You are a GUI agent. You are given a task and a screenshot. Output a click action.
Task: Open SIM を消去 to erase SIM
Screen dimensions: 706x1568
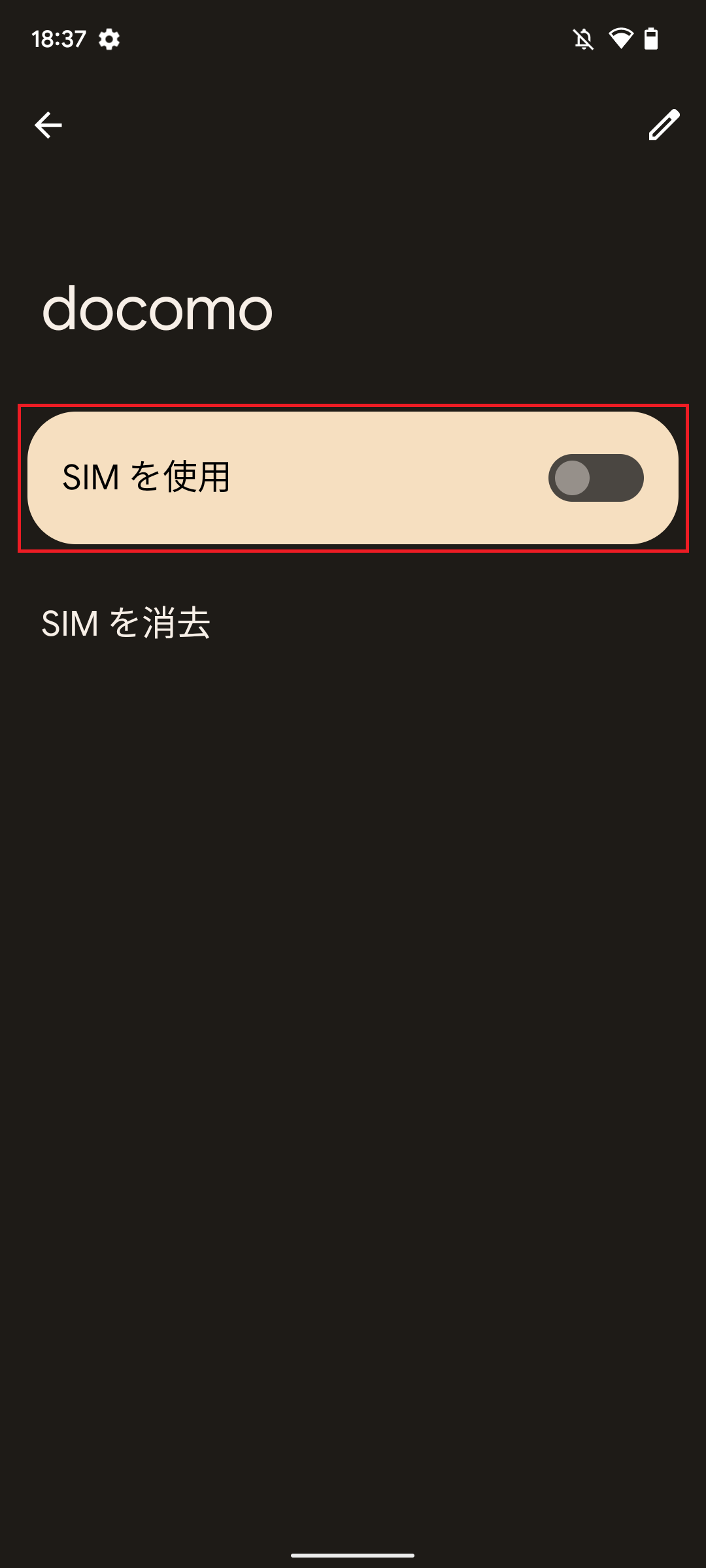pos(126,623)
